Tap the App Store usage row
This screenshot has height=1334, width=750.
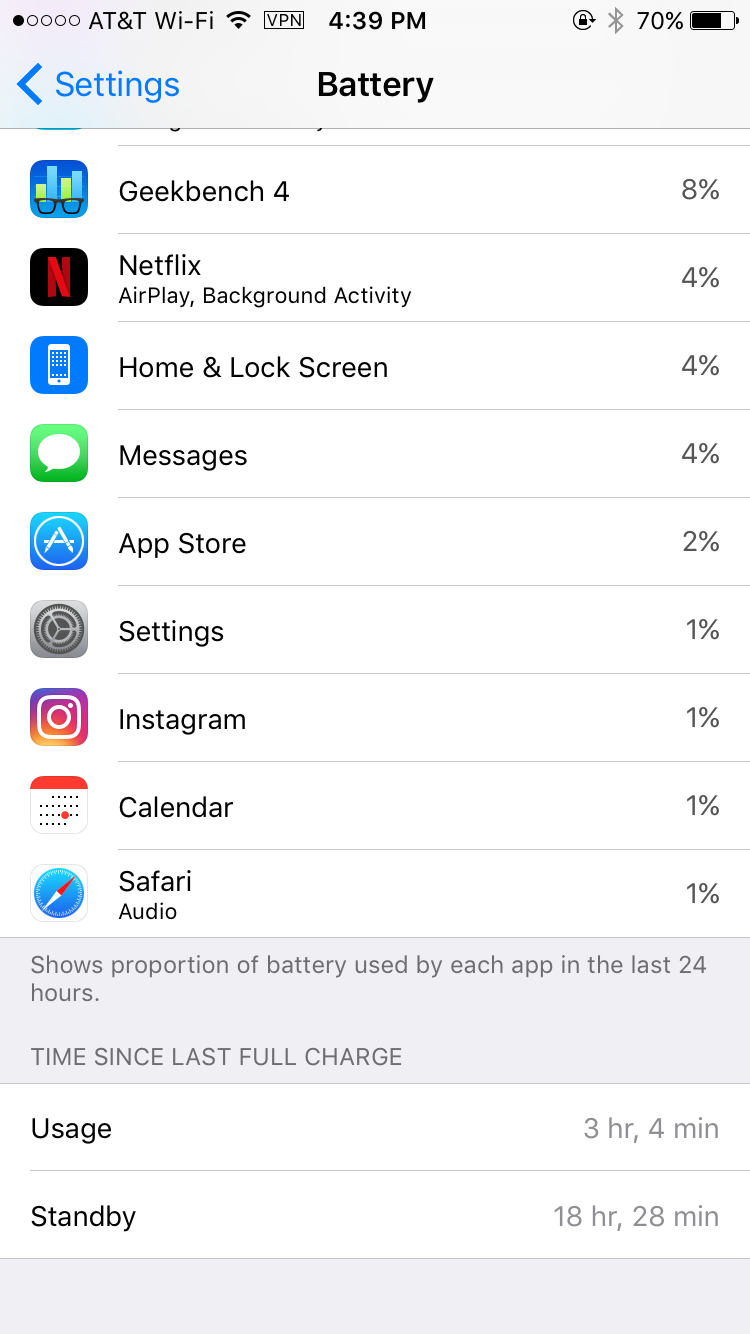tap(375, 543)
